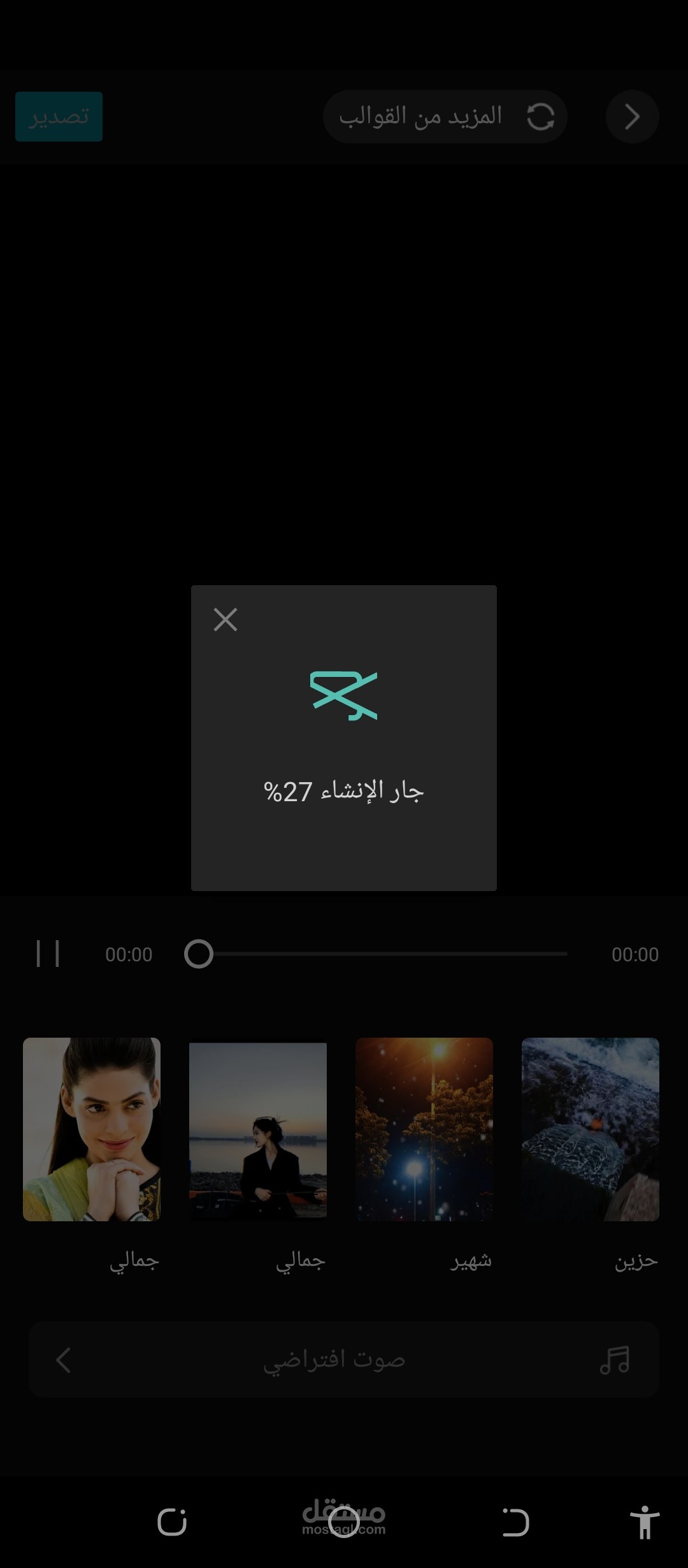The image size is (688, 1568).
Task: Select the شهير template thumbnail
Action: coord(424,1129)
